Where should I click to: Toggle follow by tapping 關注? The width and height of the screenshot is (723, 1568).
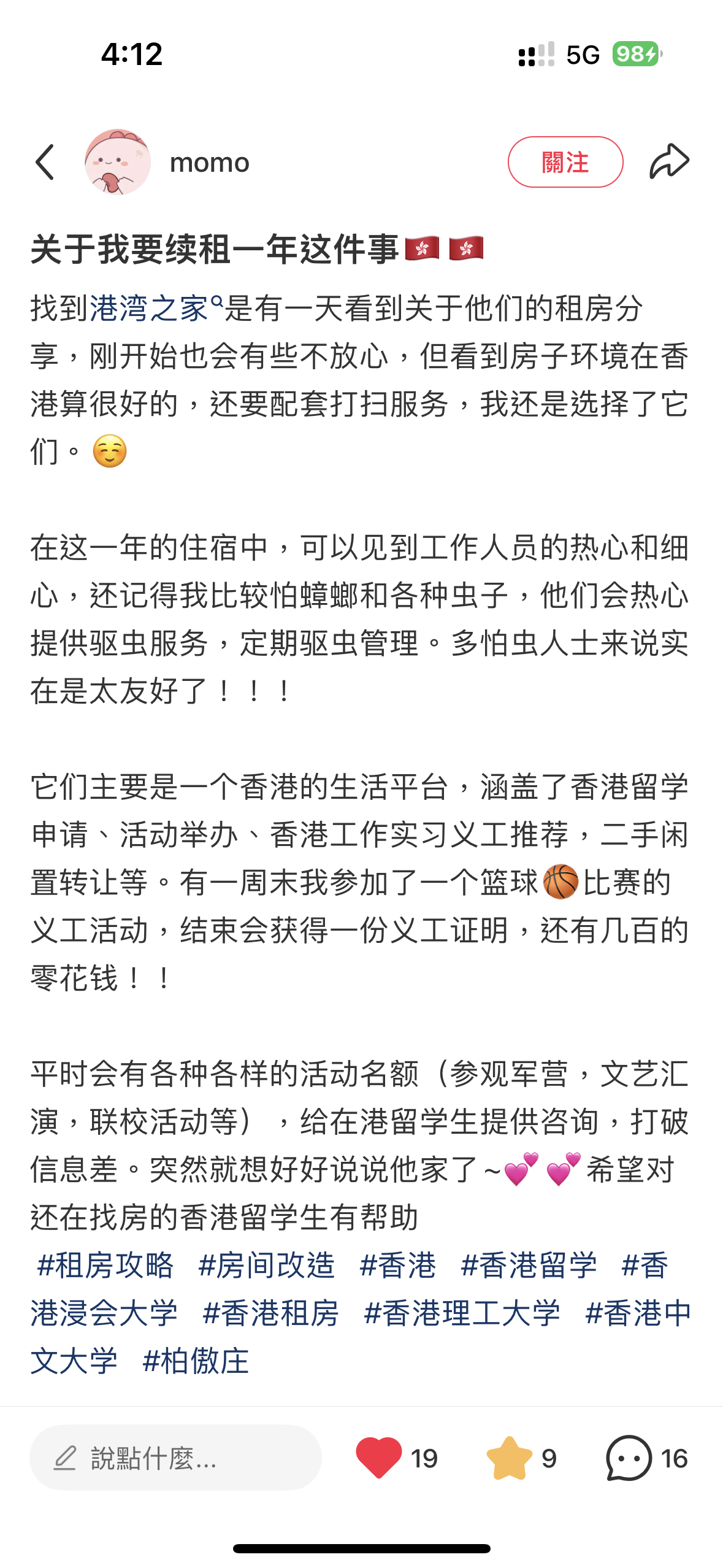[x=565, y=163]
